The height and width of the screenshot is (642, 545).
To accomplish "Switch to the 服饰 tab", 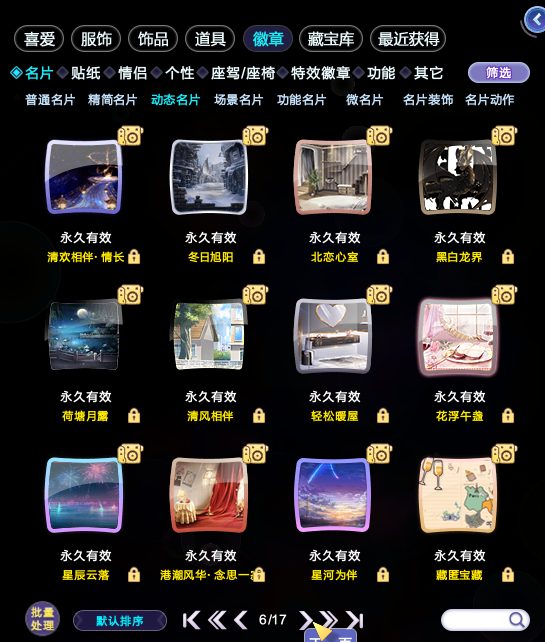I will (x=96, y=39).
